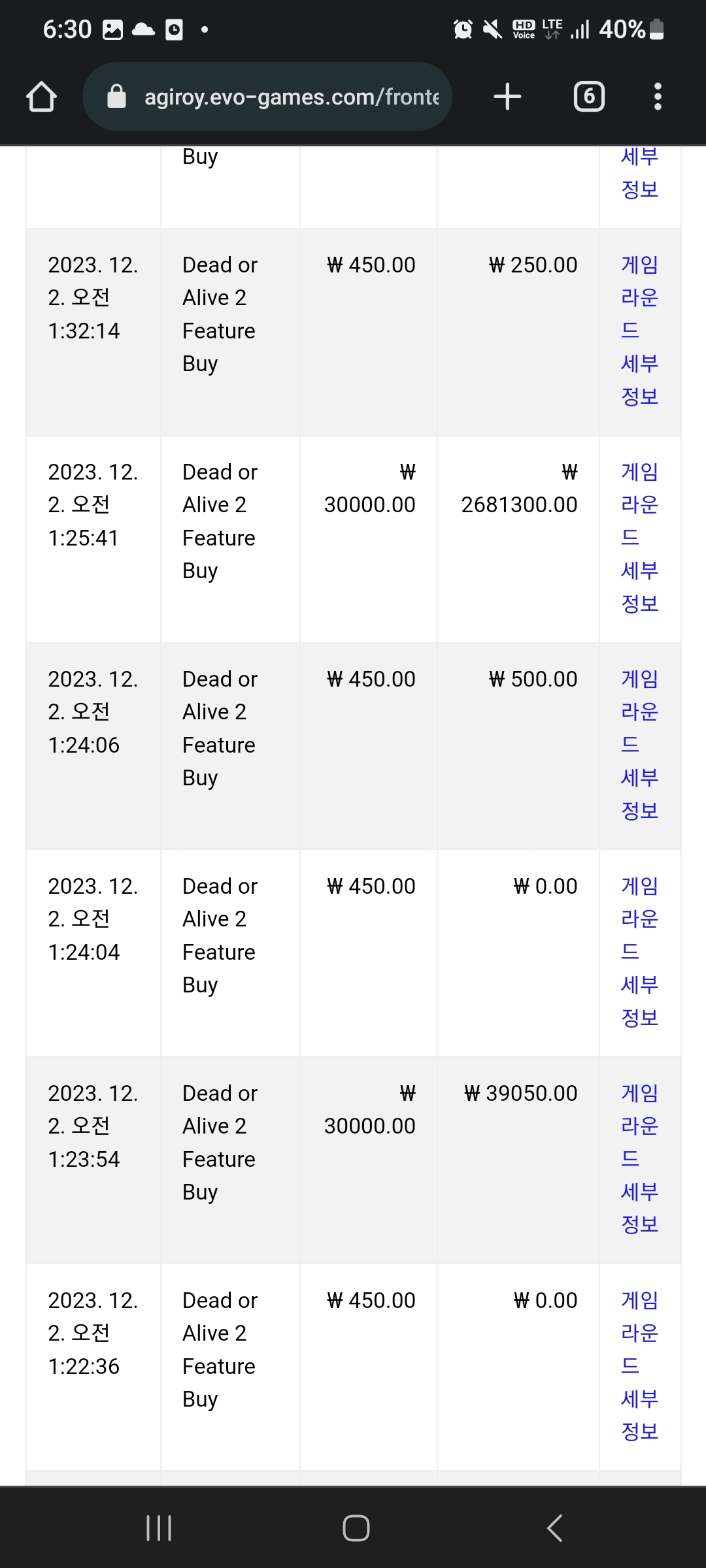The height and width of the screenshot is (1568, 706).
Task: Open the browser overflow menu
Action: [658, 97]
